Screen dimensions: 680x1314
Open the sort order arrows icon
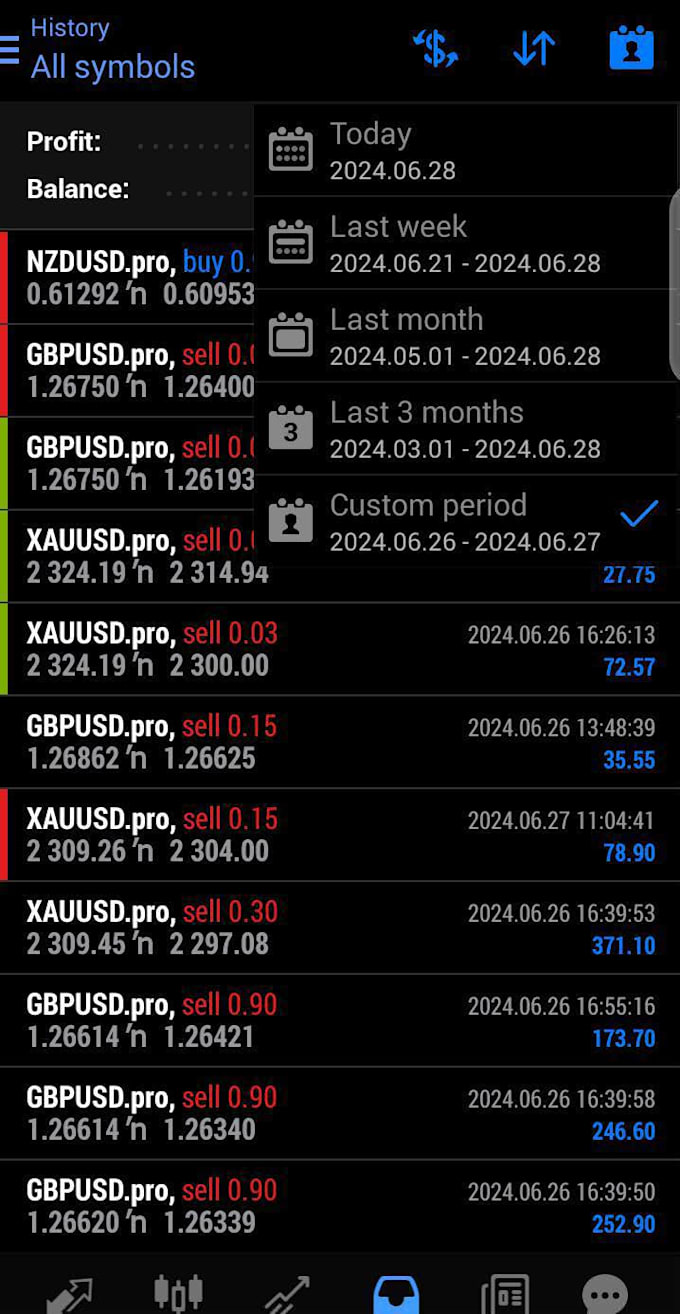tap(534, 49)
